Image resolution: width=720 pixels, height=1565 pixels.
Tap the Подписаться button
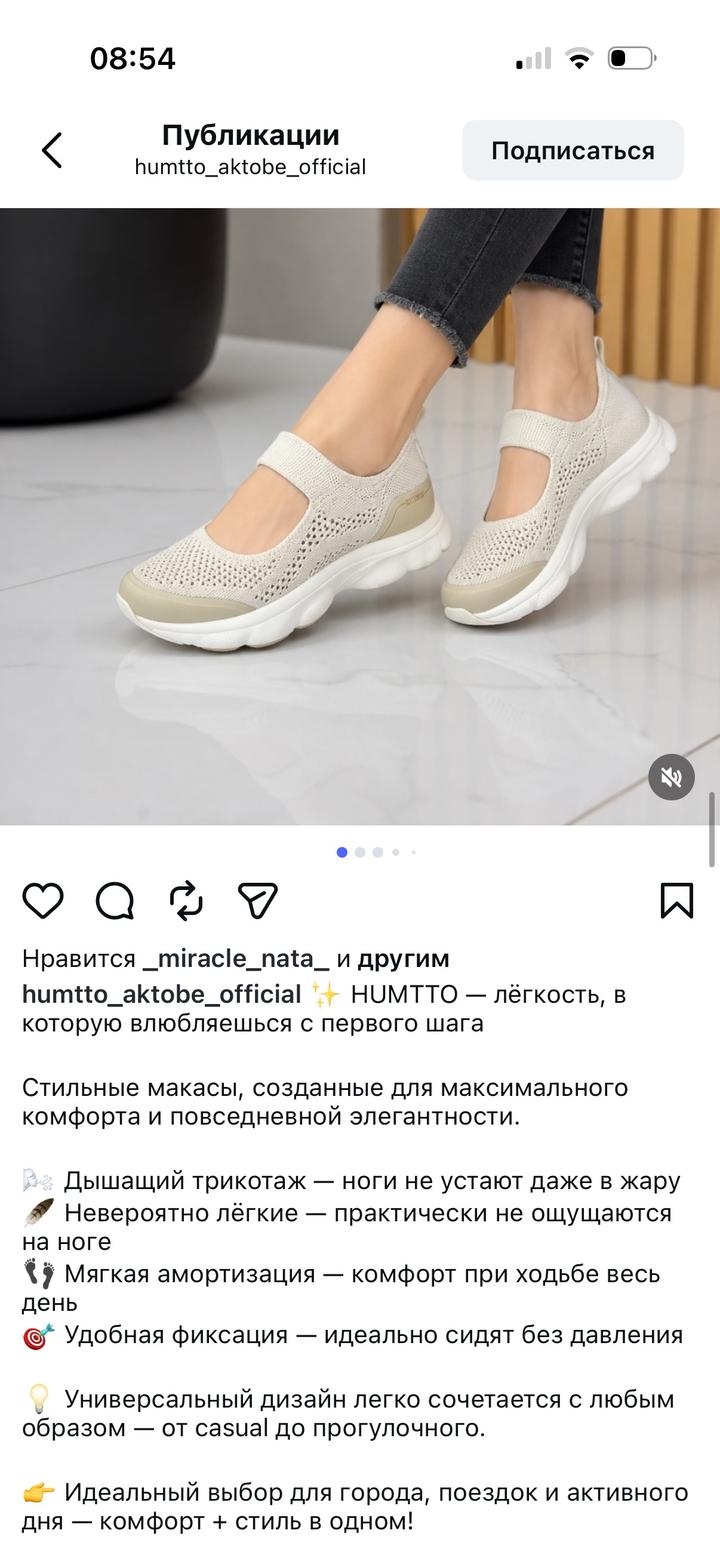572,151
